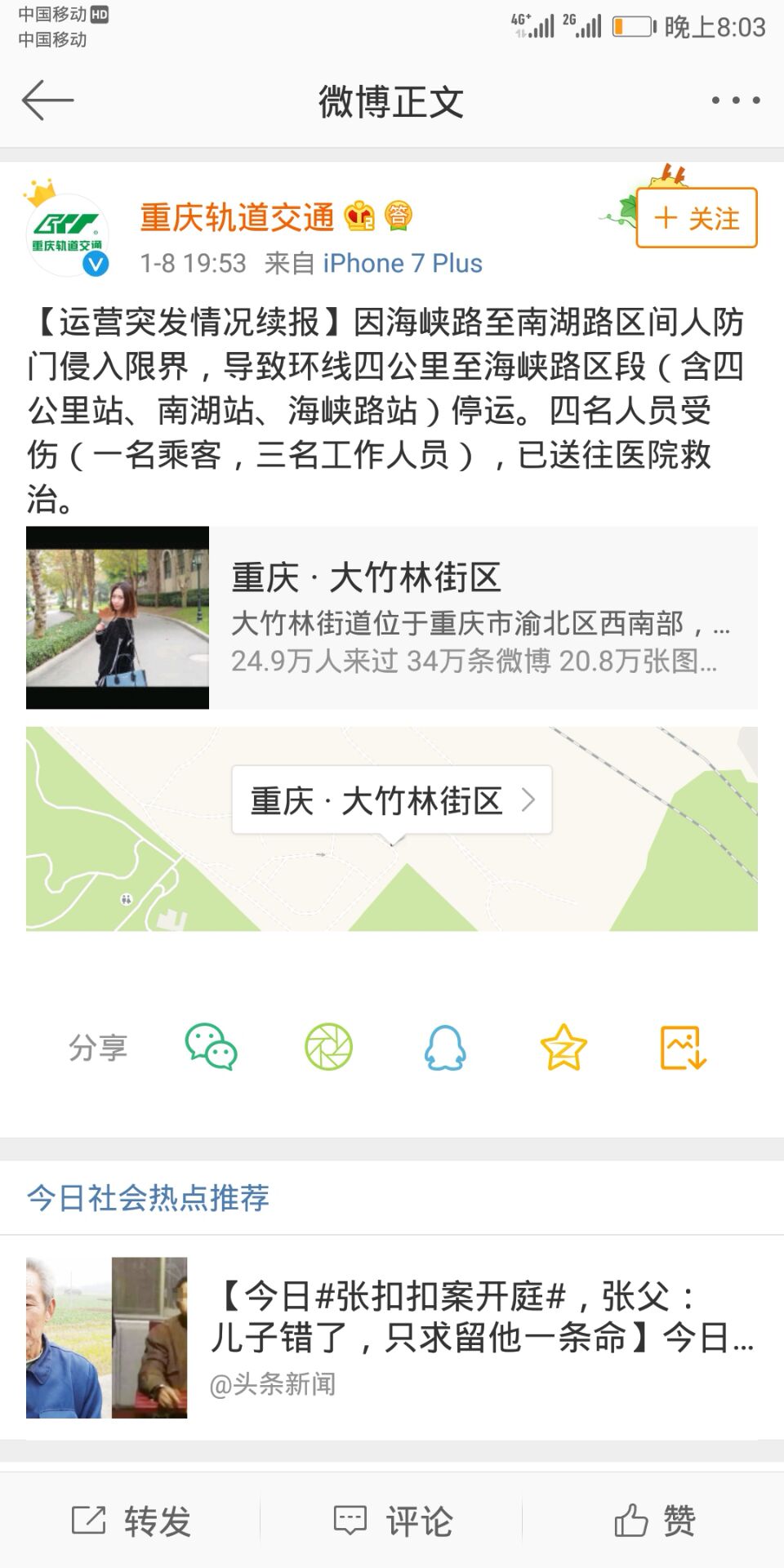Save post as image
This screenshot has width=784, height=1568.
(x=683, y=1047)
